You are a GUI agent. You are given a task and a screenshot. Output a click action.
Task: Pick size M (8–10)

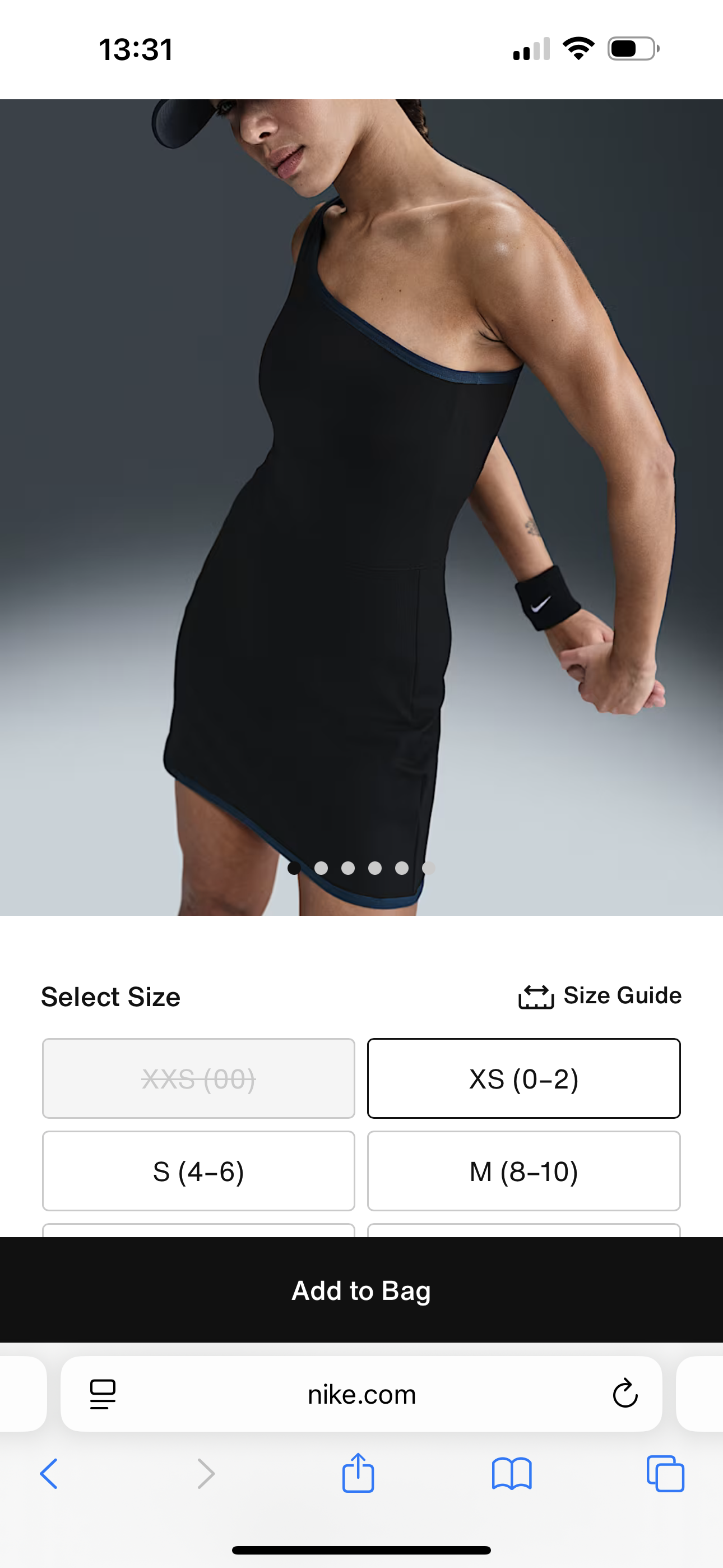(523, 1171)
